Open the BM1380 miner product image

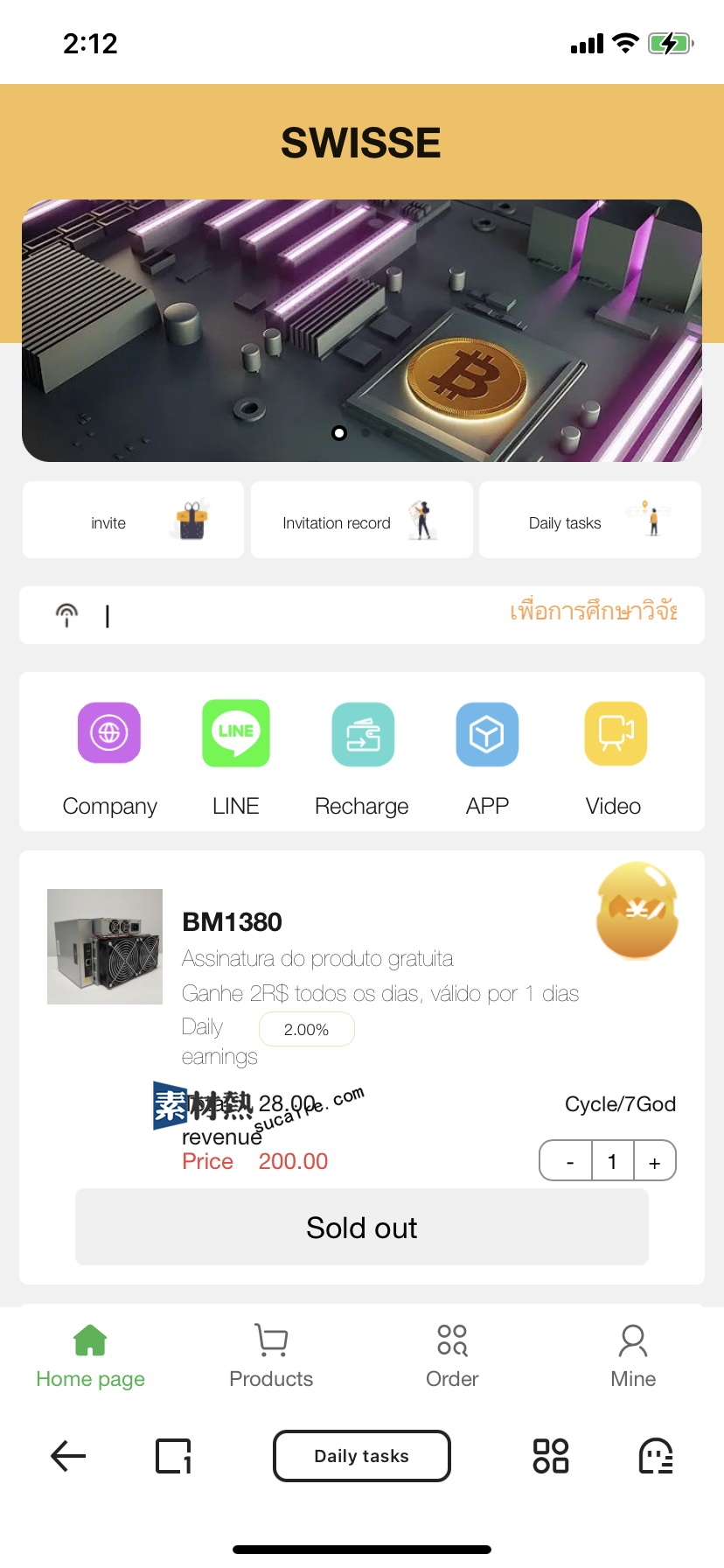105,946
